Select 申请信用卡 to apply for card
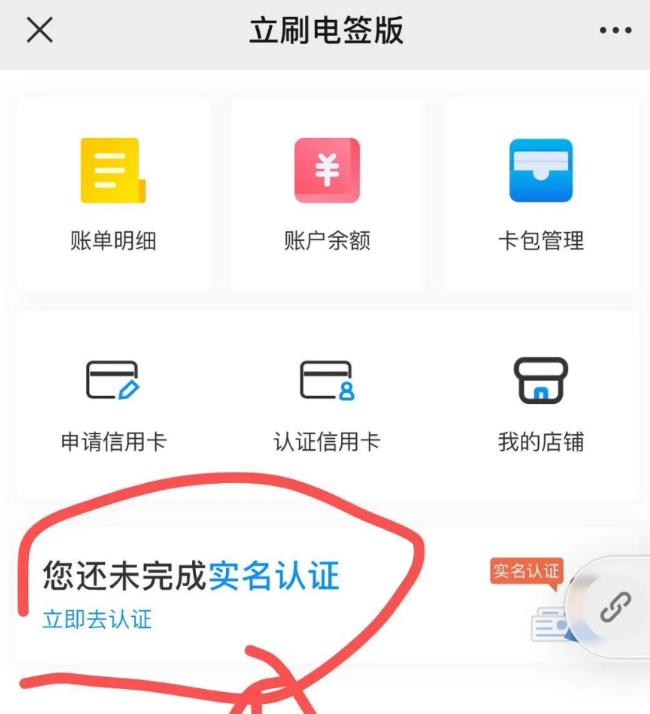Viewport: 650px width, 714px height. pos(113,404)
